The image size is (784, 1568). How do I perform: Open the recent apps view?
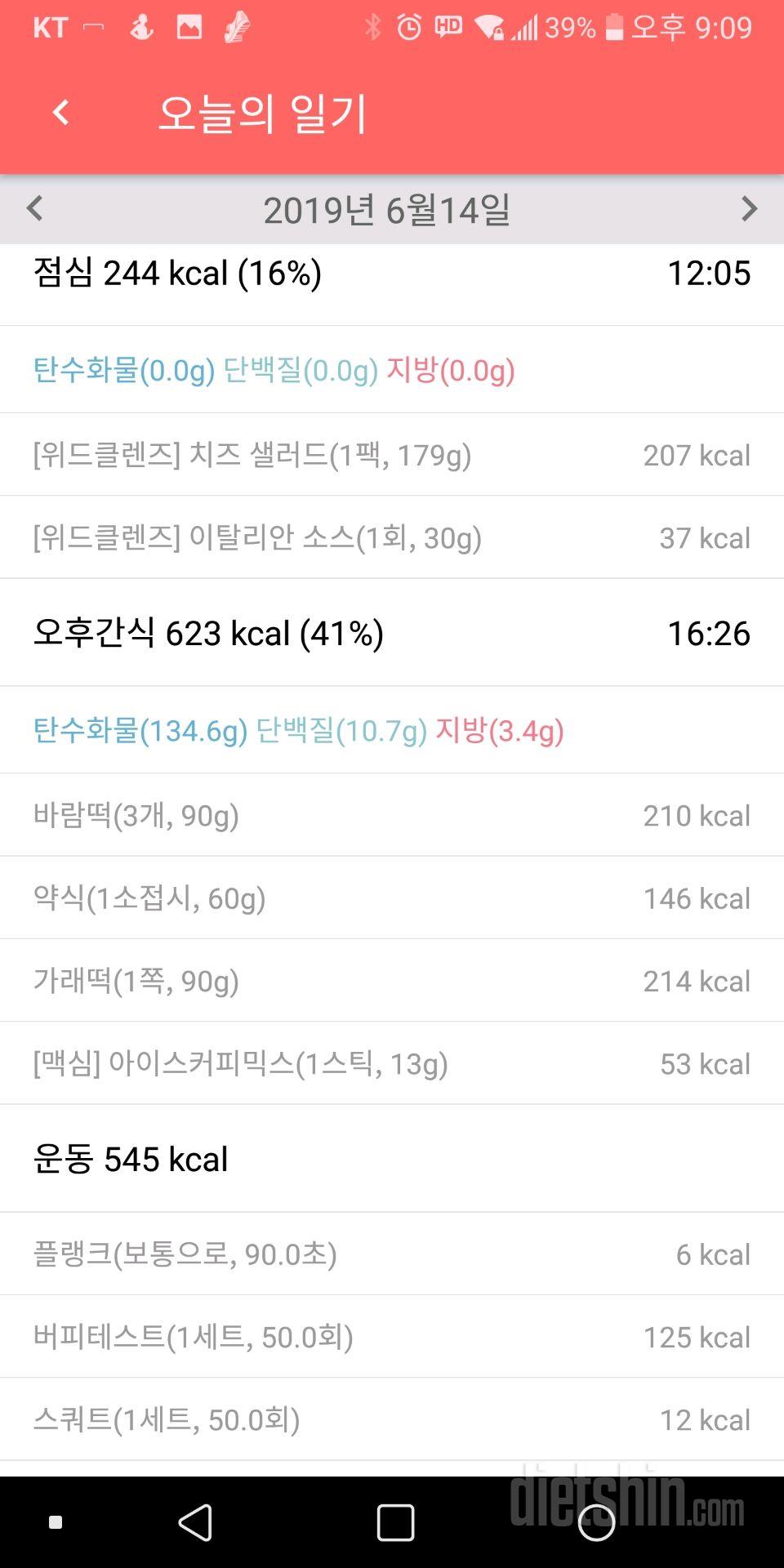pyautogui.click(x=395, y=1523)
